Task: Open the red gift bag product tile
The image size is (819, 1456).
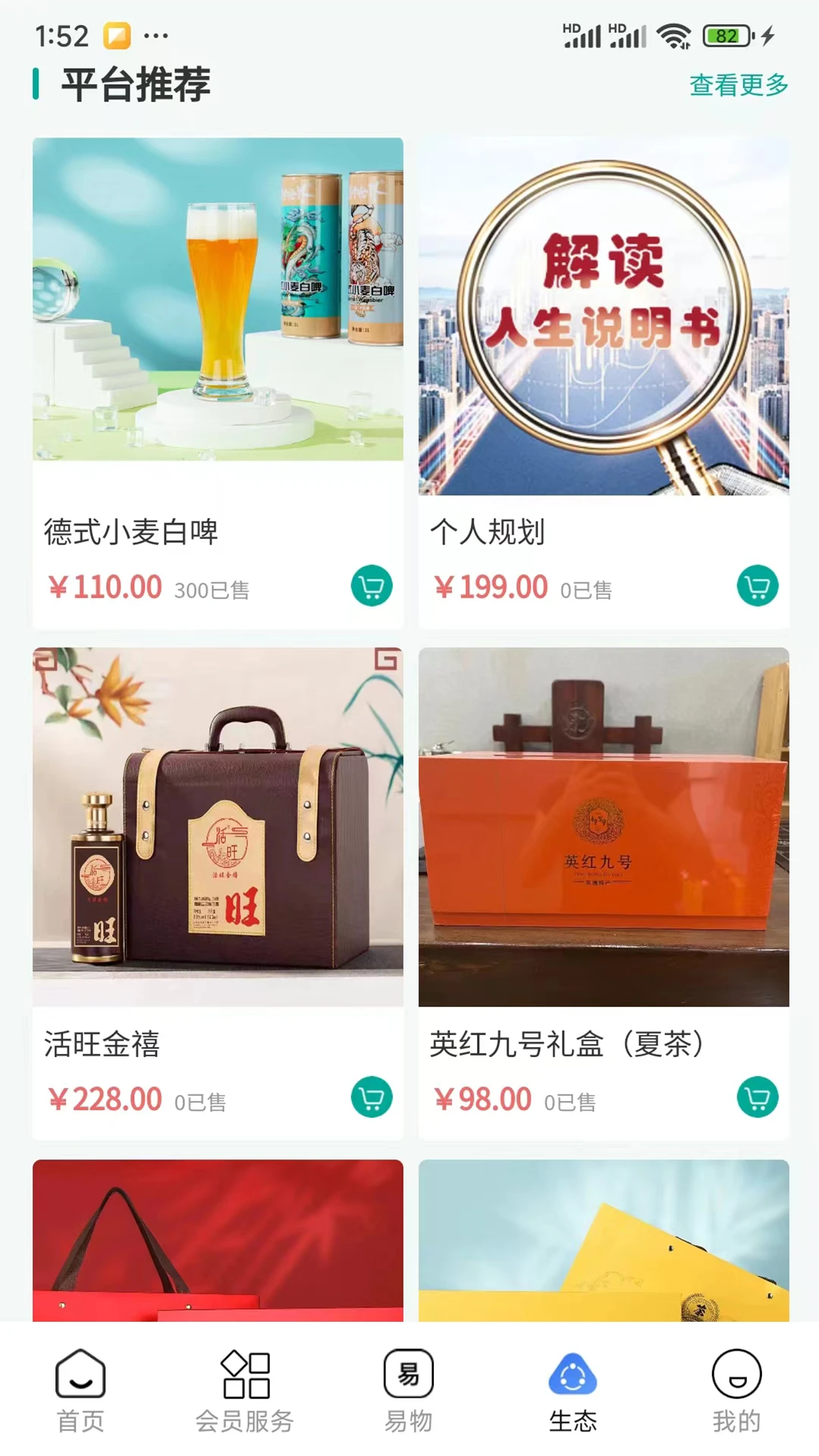Action: click(218, 1241)
